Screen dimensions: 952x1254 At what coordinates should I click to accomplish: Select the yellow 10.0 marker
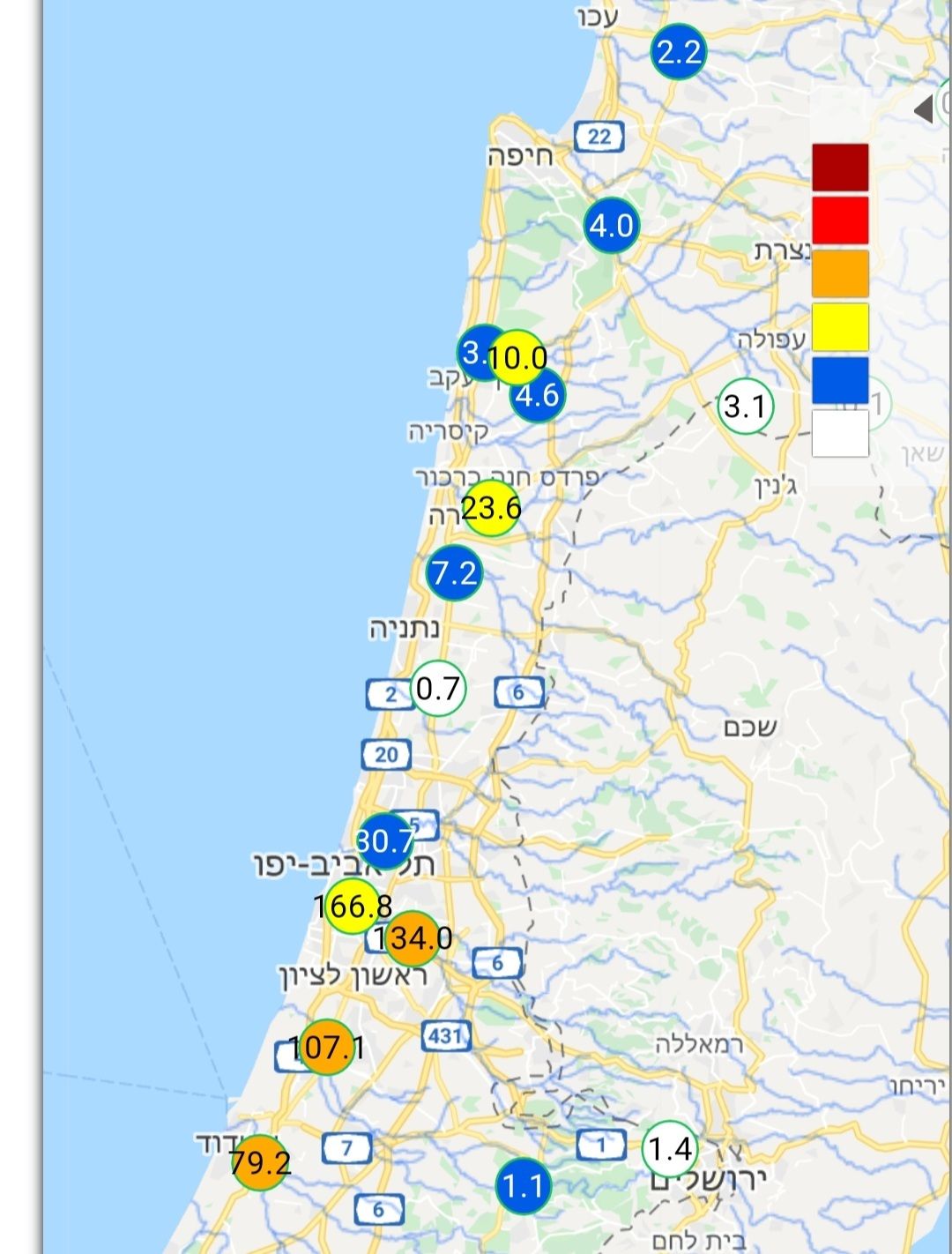tap(518, 358)
